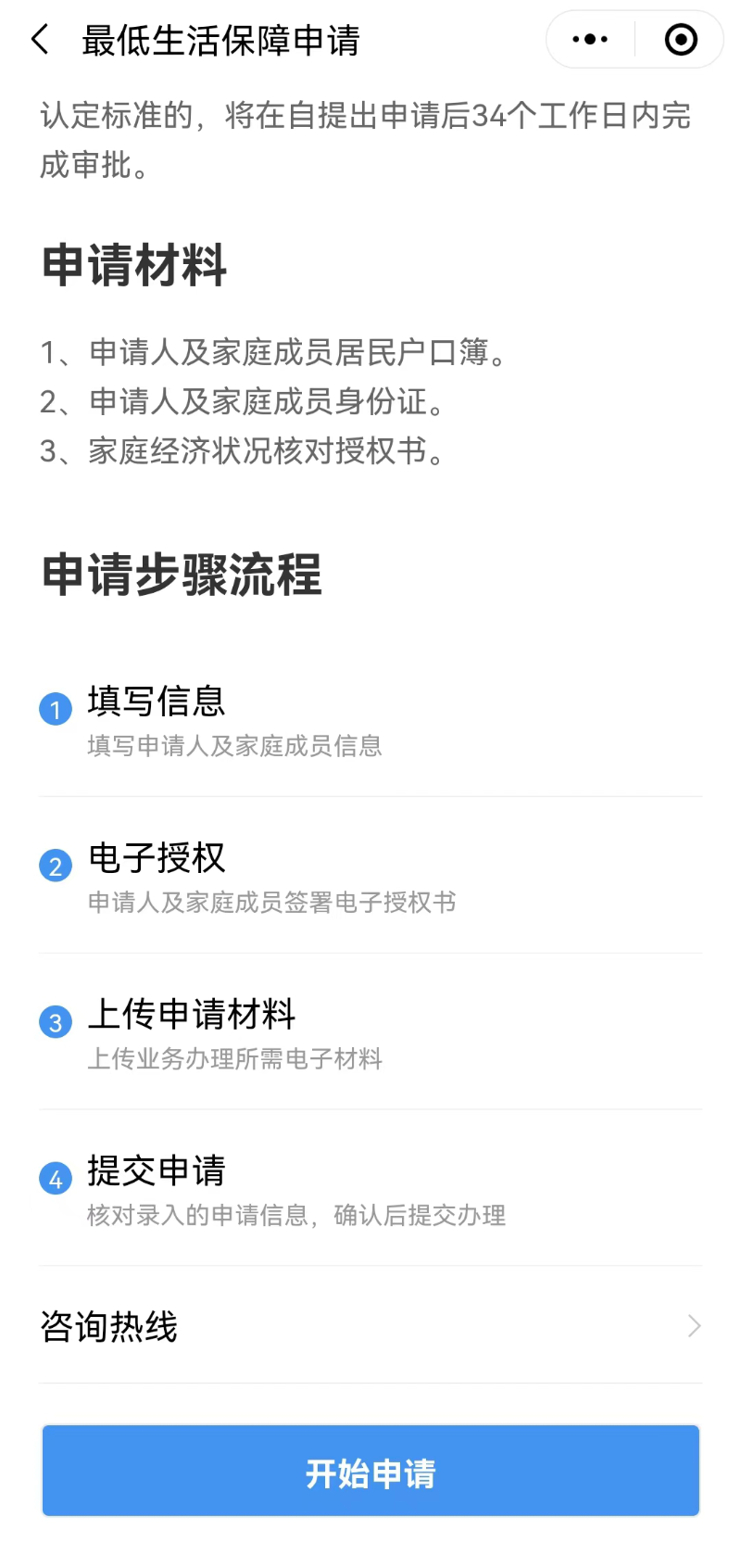This screenshot has width=741, height=1568.
Task: Go back from 最低生活保障申请 page
Action: click(40, 40)
